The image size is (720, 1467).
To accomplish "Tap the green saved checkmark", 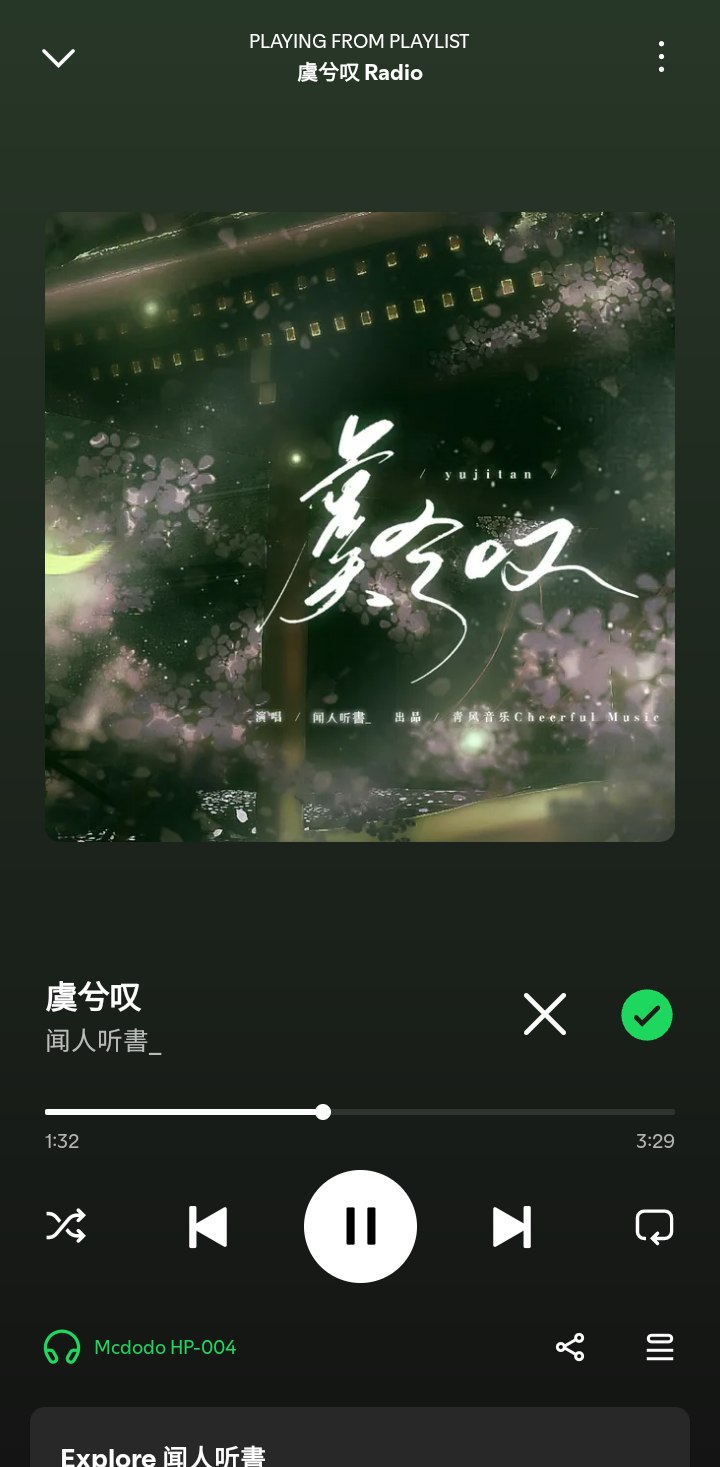I will (647, 1015).
